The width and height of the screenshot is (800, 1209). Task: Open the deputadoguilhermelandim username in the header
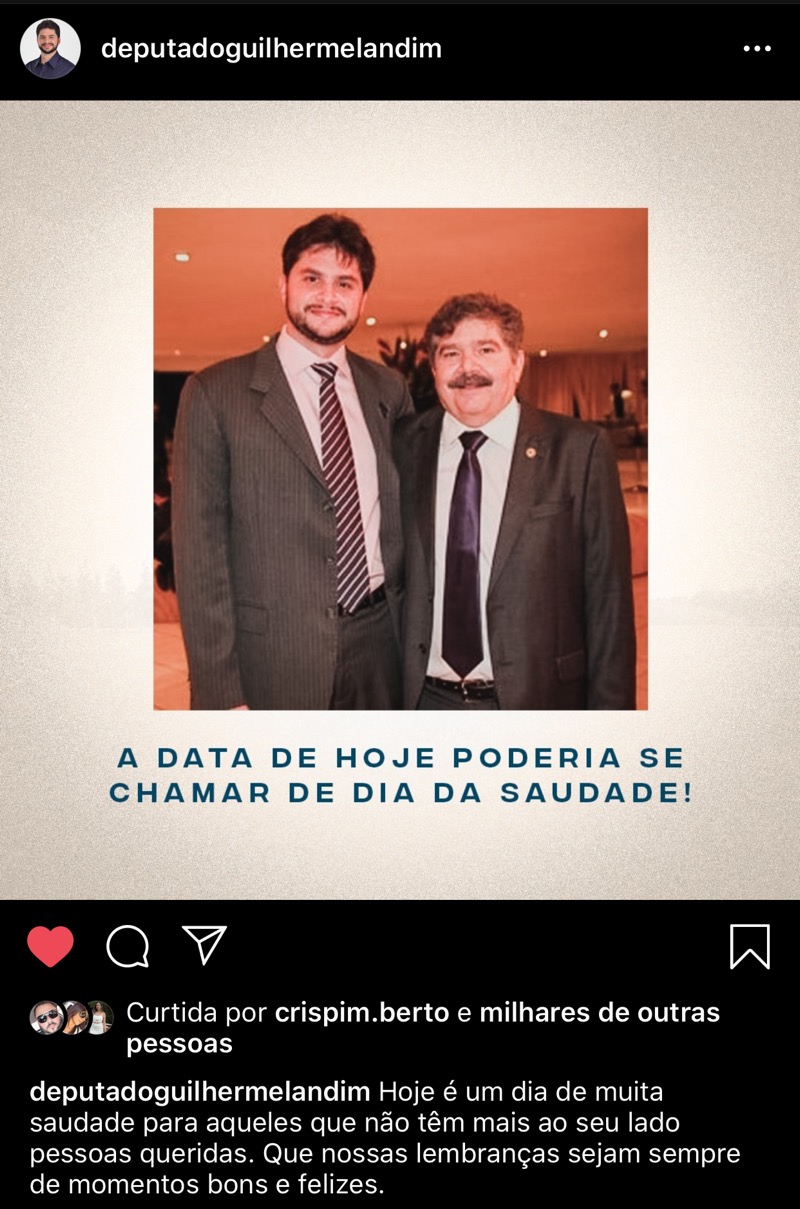point(271,48)
